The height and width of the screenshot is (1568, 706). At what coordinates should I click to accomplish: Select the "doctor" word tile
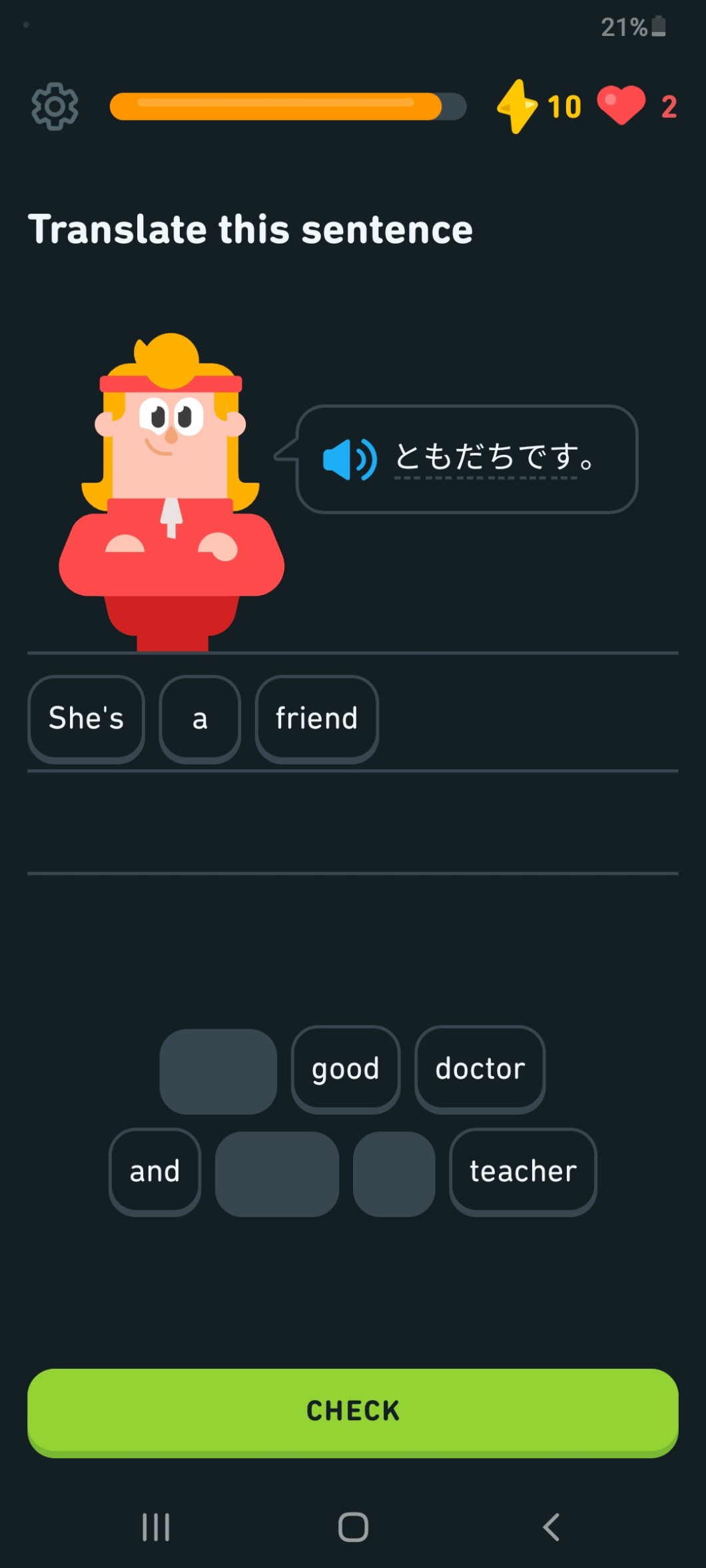(480, 1069)
